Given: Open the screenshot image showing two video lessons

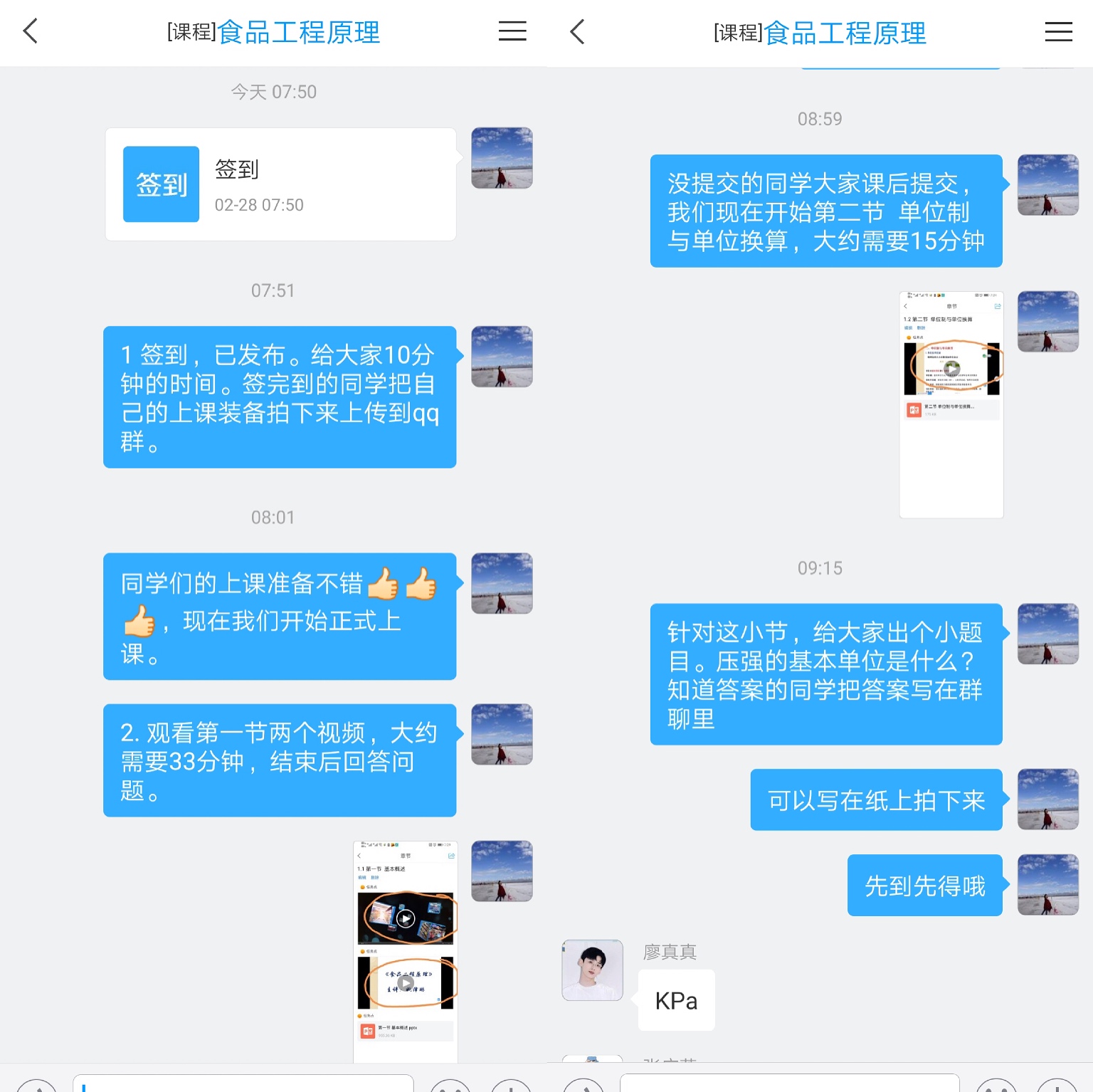Looking at the screenshot, I should pos(405,950).
